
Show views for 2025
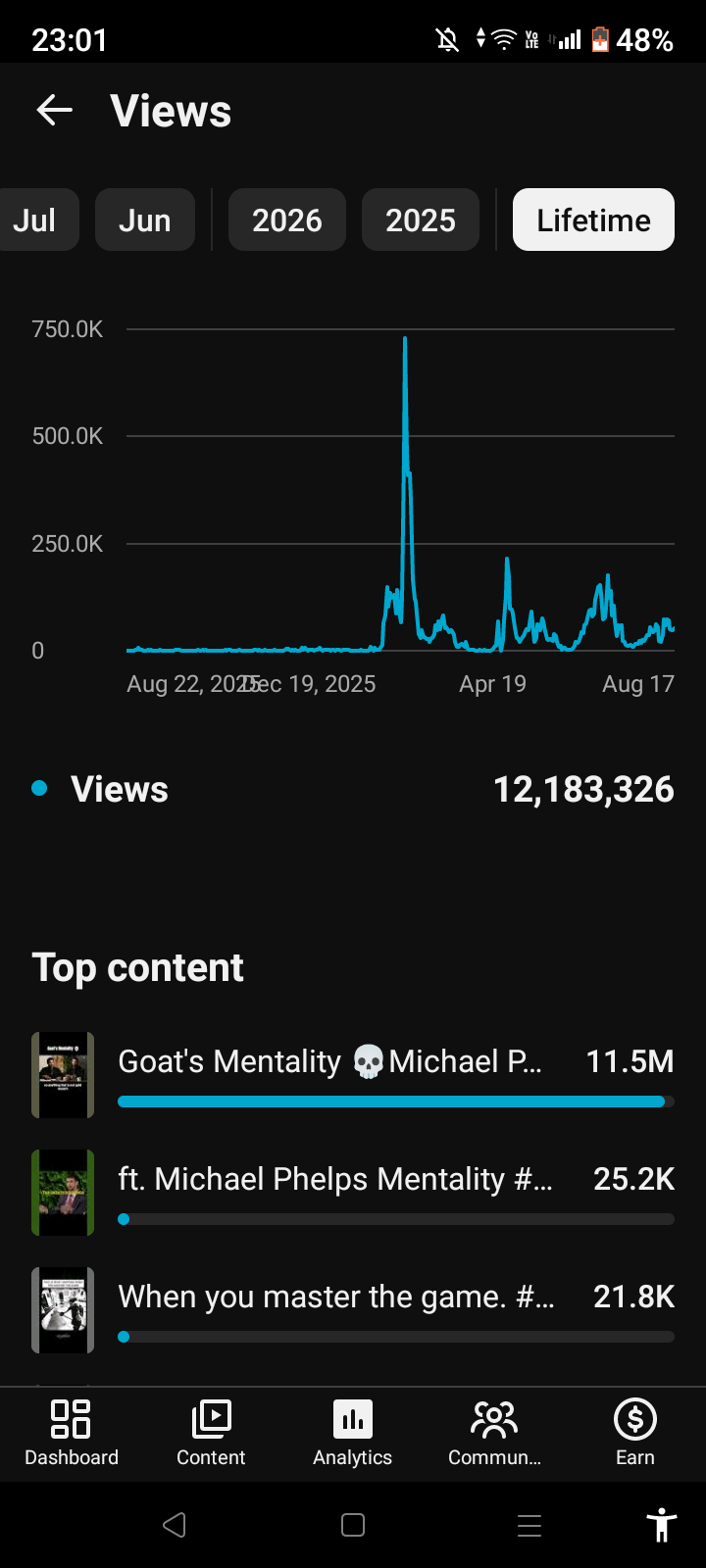[x=421, y=220]
